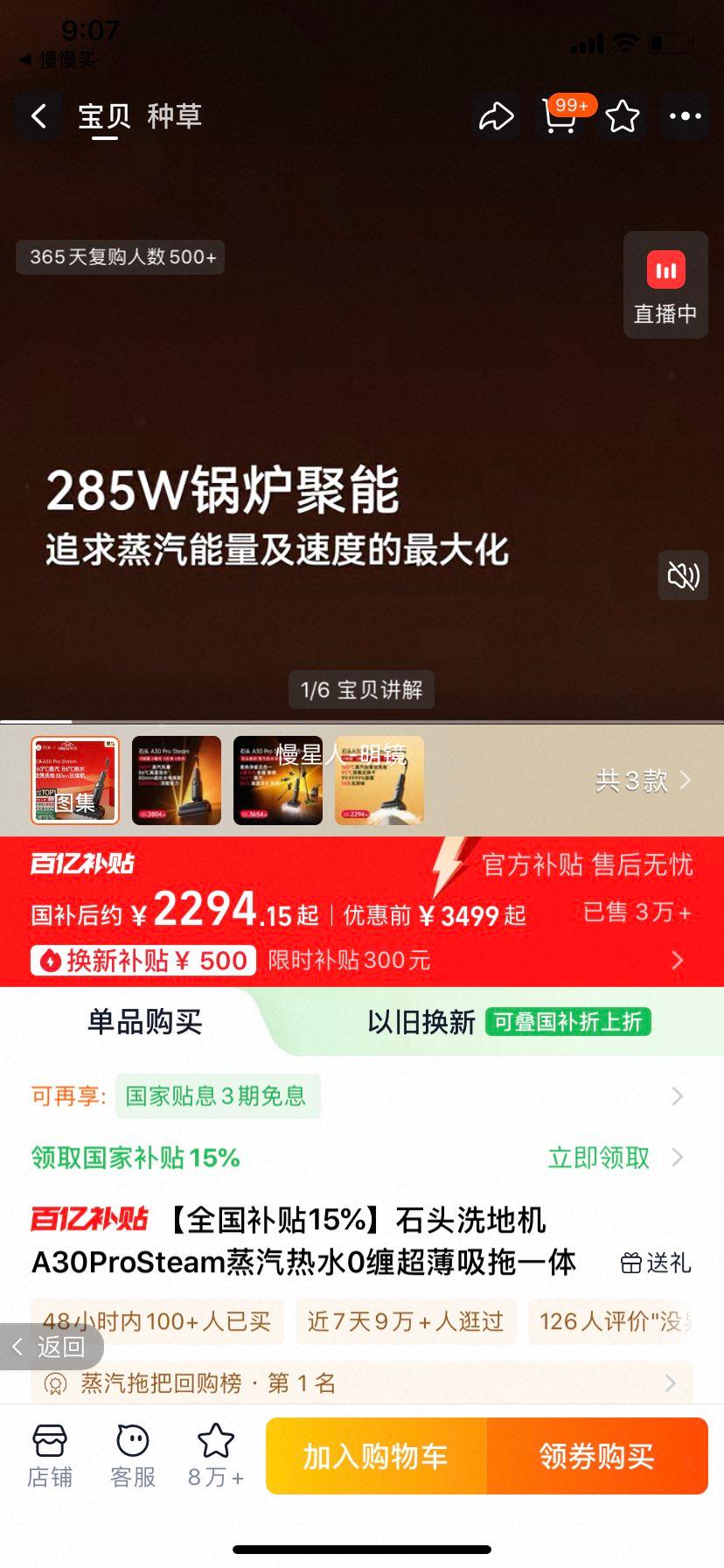Open the more options (...) menu

point(686,116)
